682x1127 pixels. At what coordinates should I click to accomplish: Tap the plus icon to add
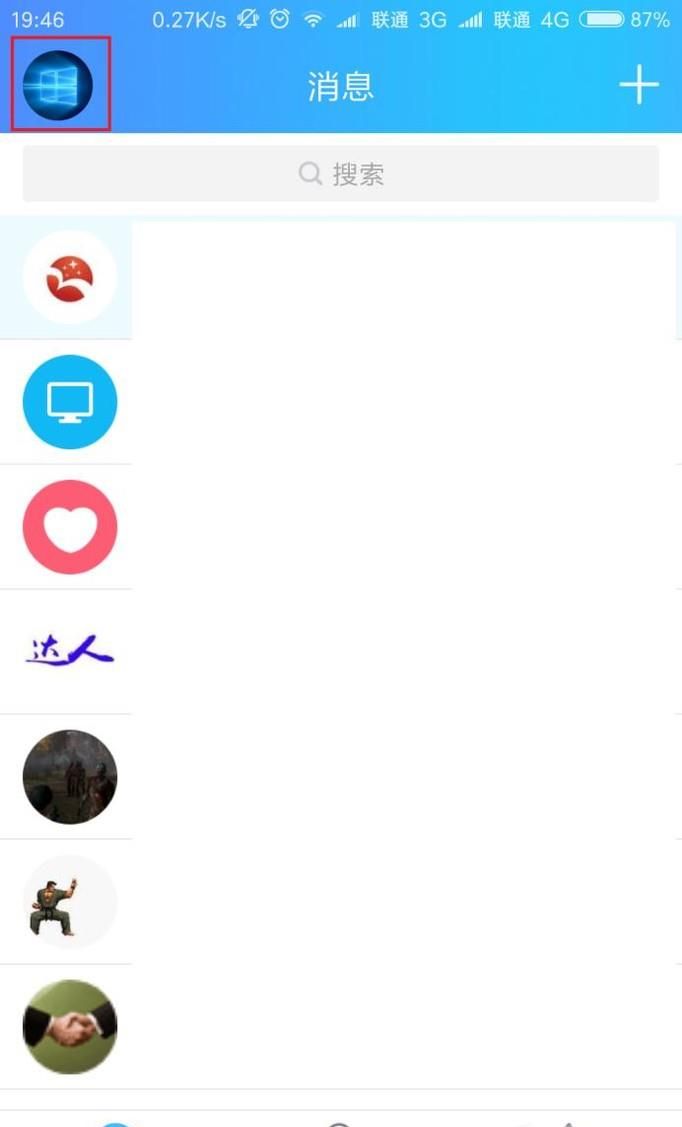click(x=638, y=86)
